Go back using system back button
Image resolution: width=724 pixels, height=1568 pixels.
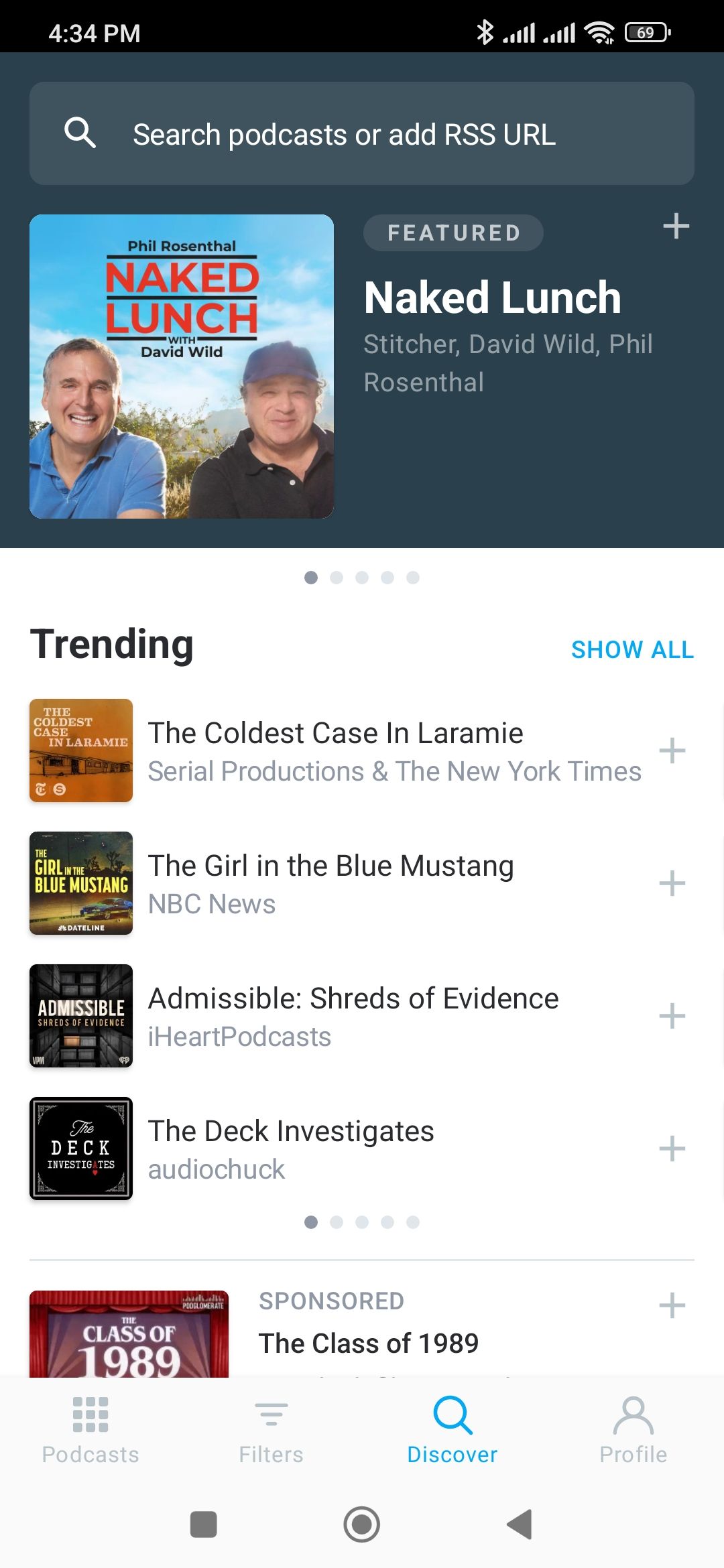click(x=520, y=1524)
